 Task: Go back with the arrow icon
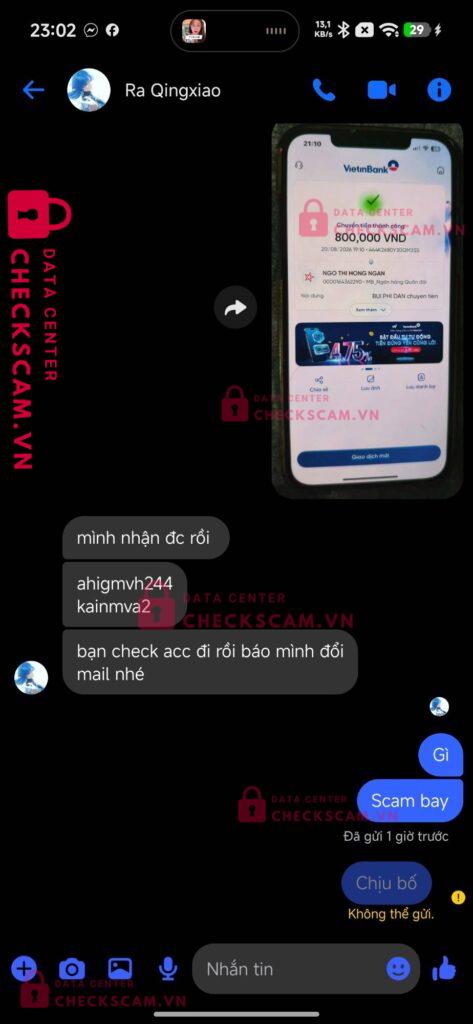[33, 90]
